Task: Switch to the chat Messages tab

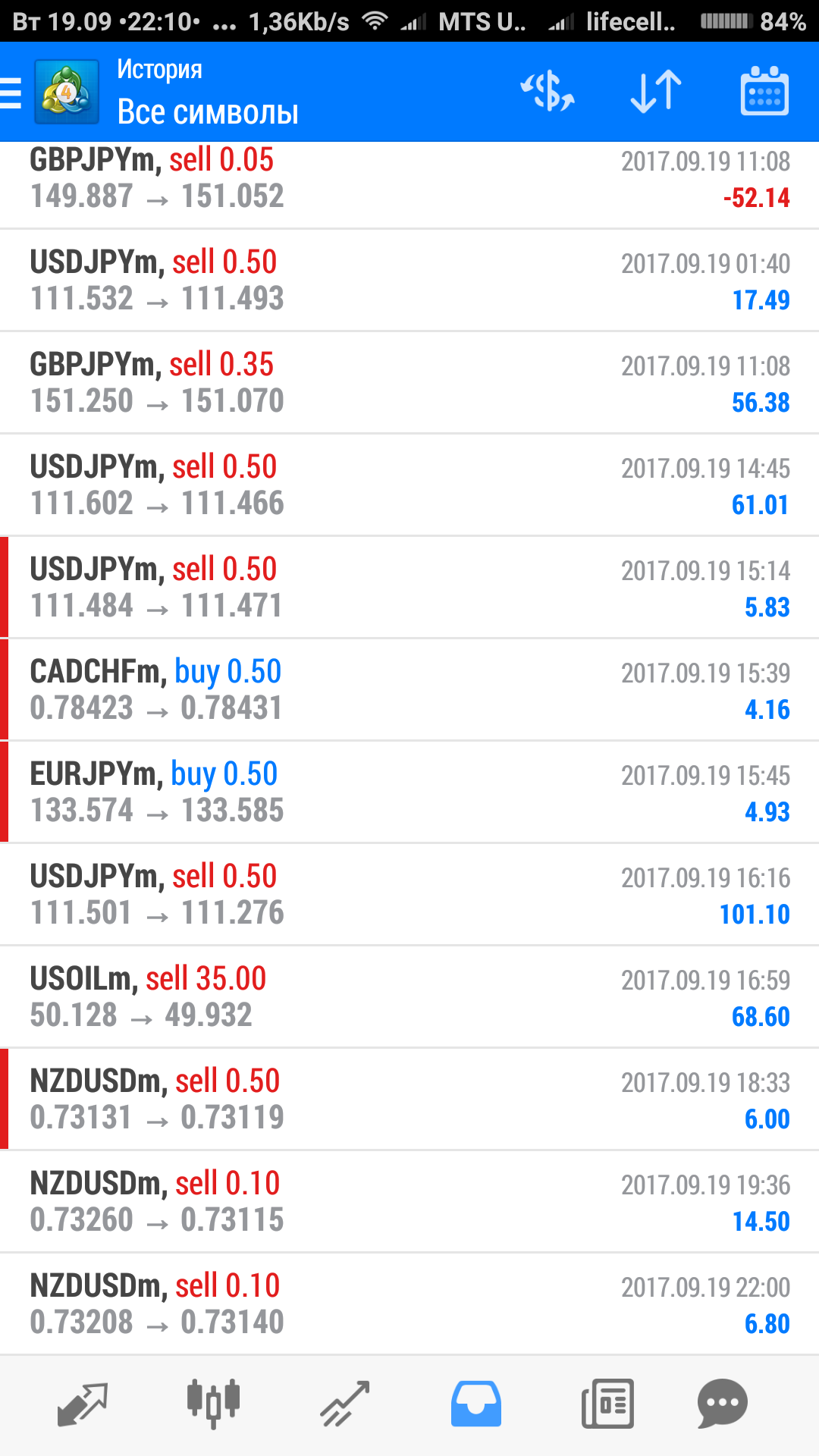Action: click(x=723, y=1404)
